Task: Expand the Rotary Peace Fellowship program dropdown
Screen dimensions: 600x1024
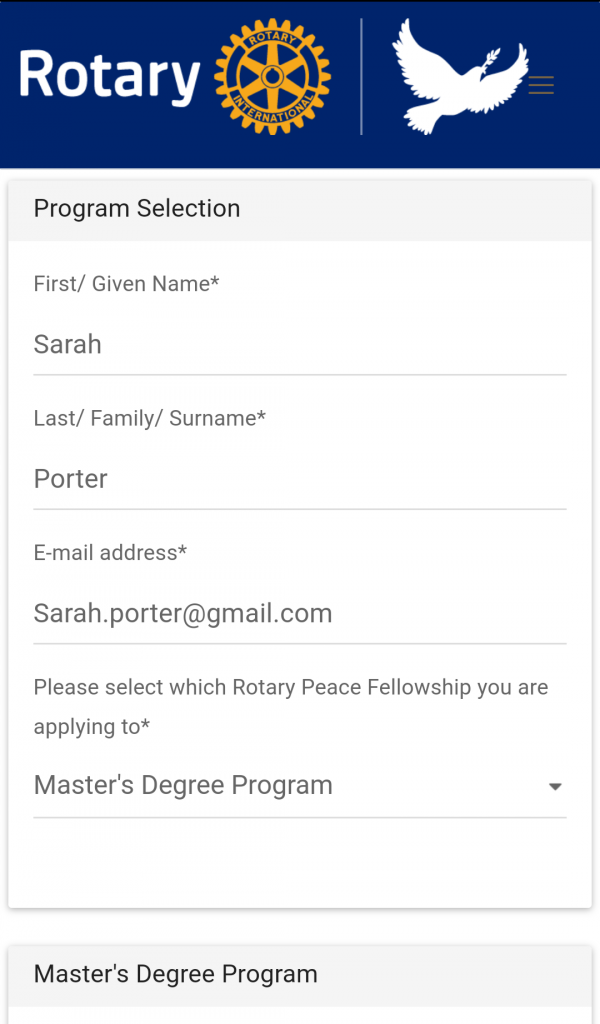Action: [300, 786]
